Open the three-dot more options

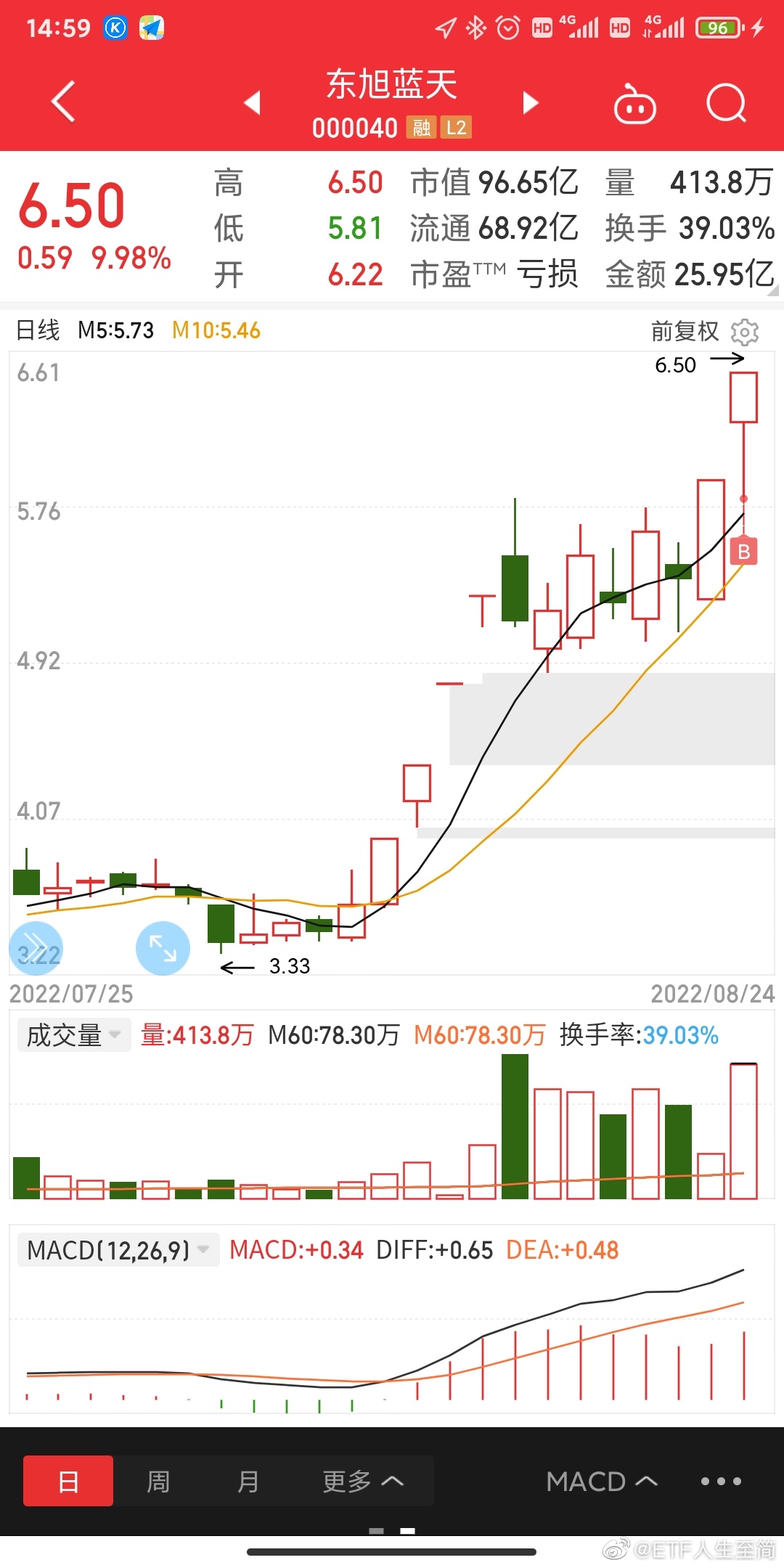click(721, 1481)
